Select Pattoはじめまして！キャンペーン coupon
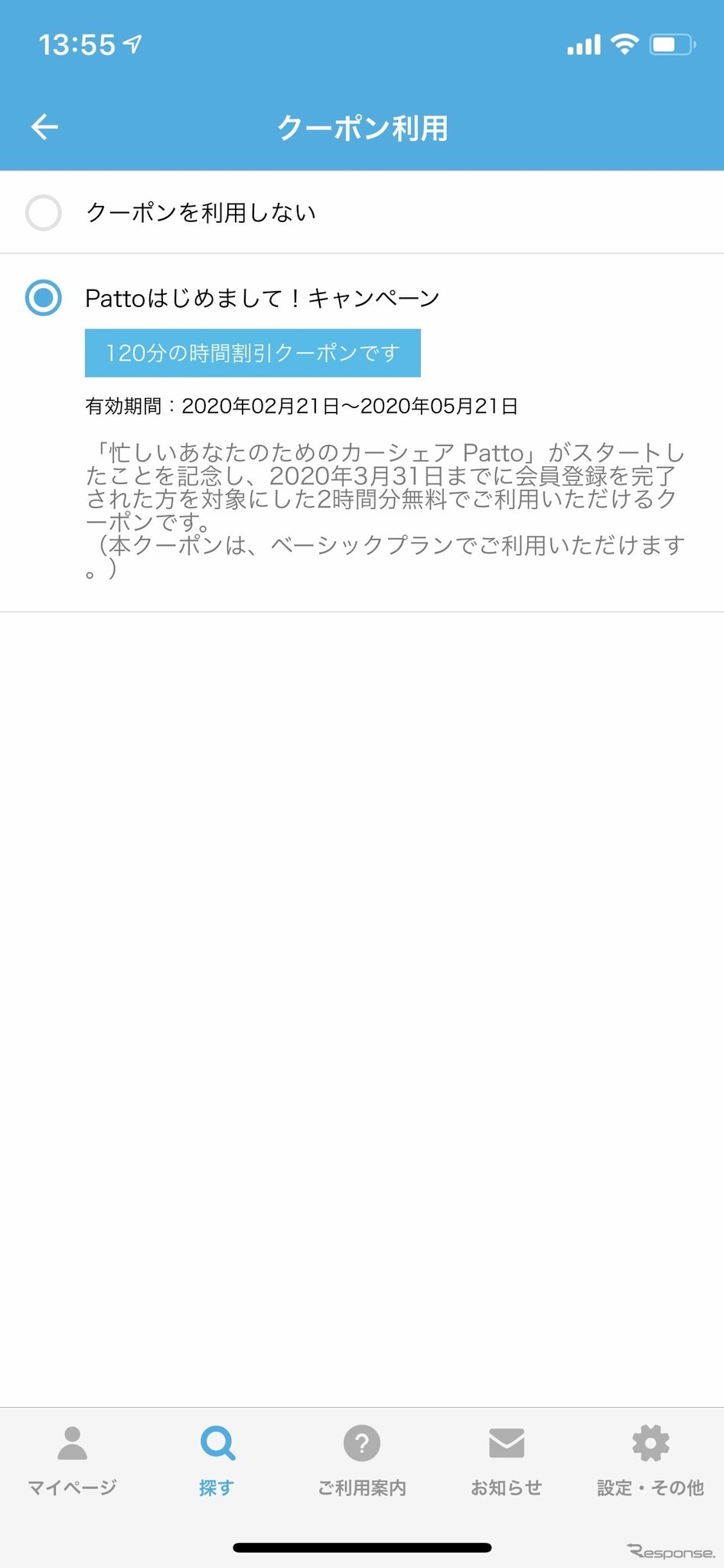Image resolution: width=724 pixels, height=1568 pixels. [44, 298]
